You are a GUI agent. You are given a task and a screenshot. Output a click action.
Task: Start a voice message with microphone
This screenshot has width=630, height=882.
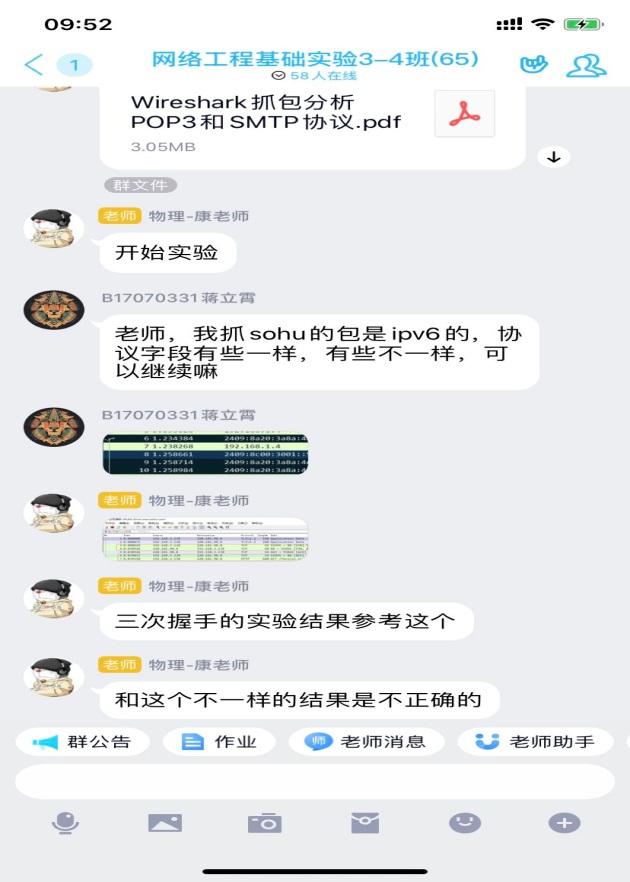click(x=65, y=822)
